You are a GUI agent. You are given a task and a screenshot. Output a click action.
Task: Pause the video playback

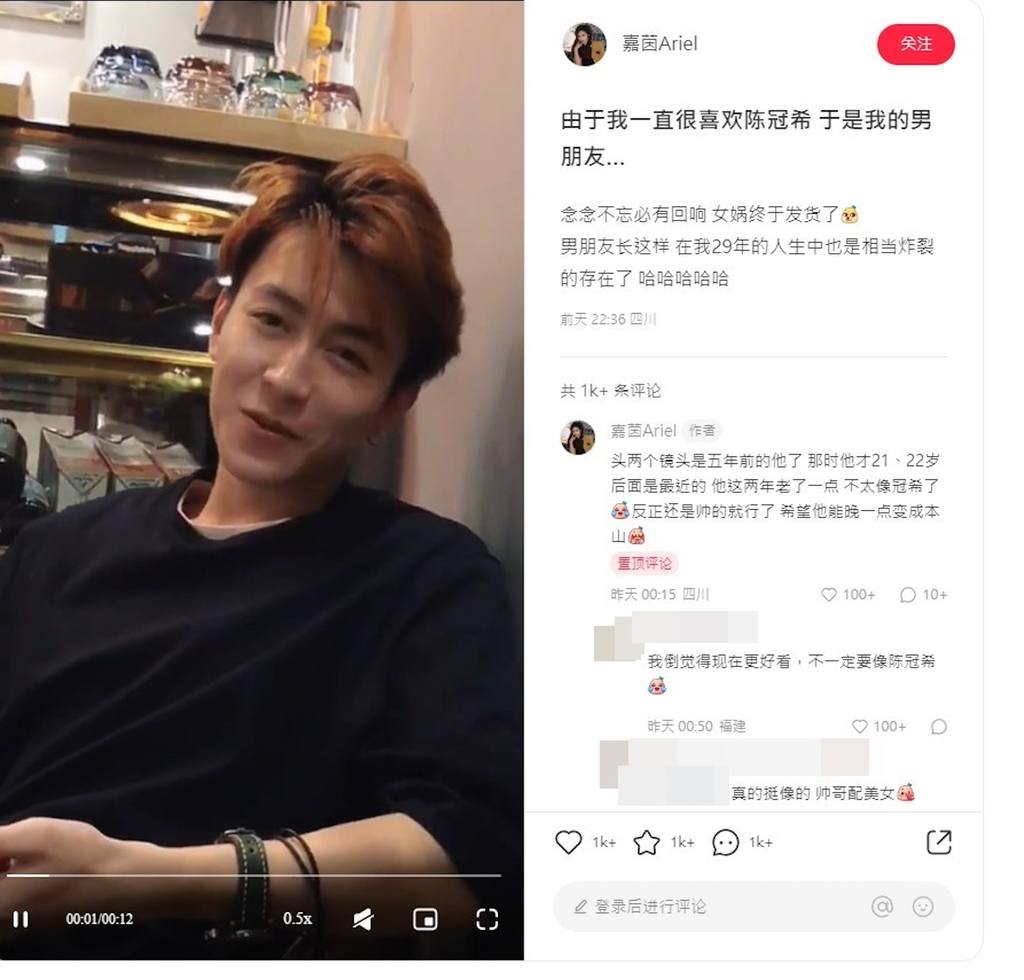tap(20, 918)
